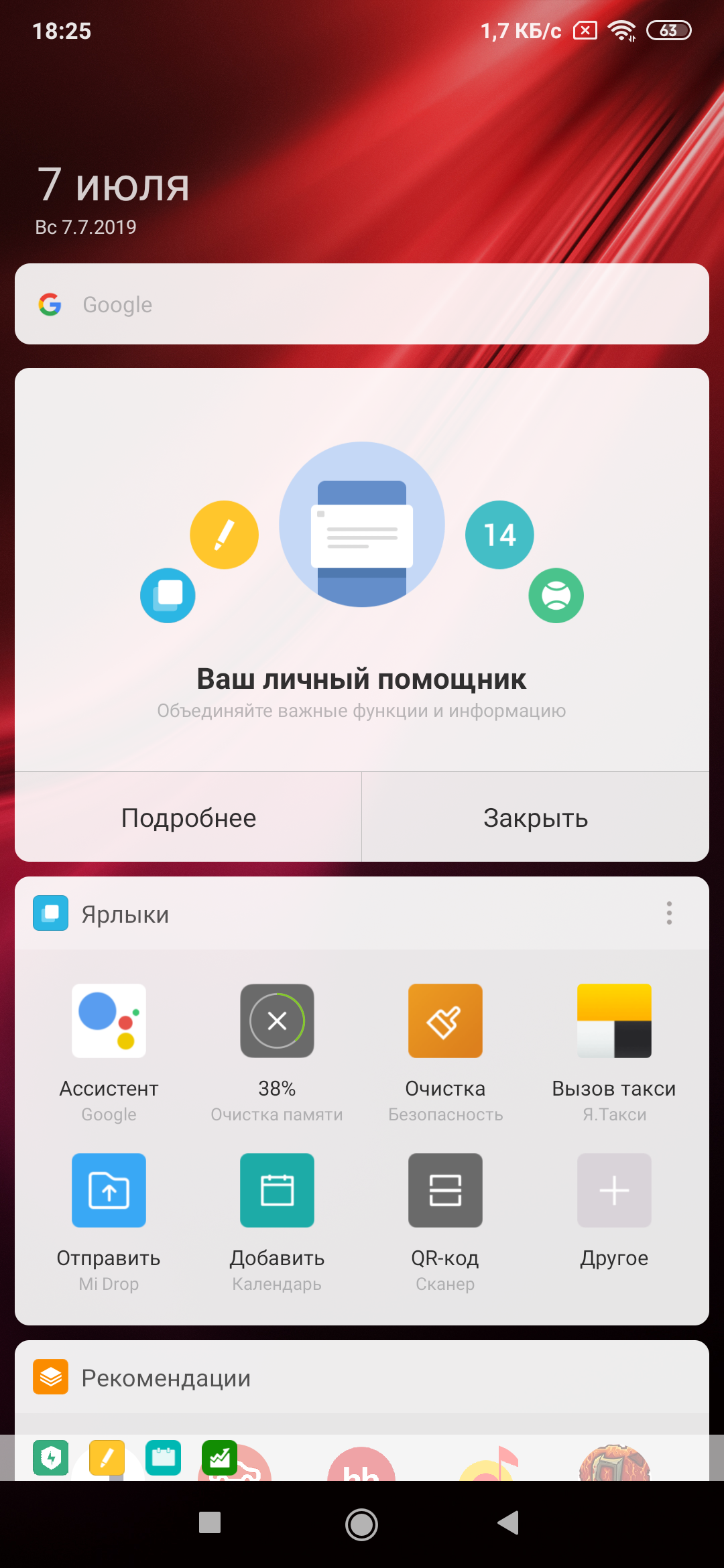Dismiss the assistant card with Закрыть
Viewport: 724px width, 1568px height.
tap(536, 818)
